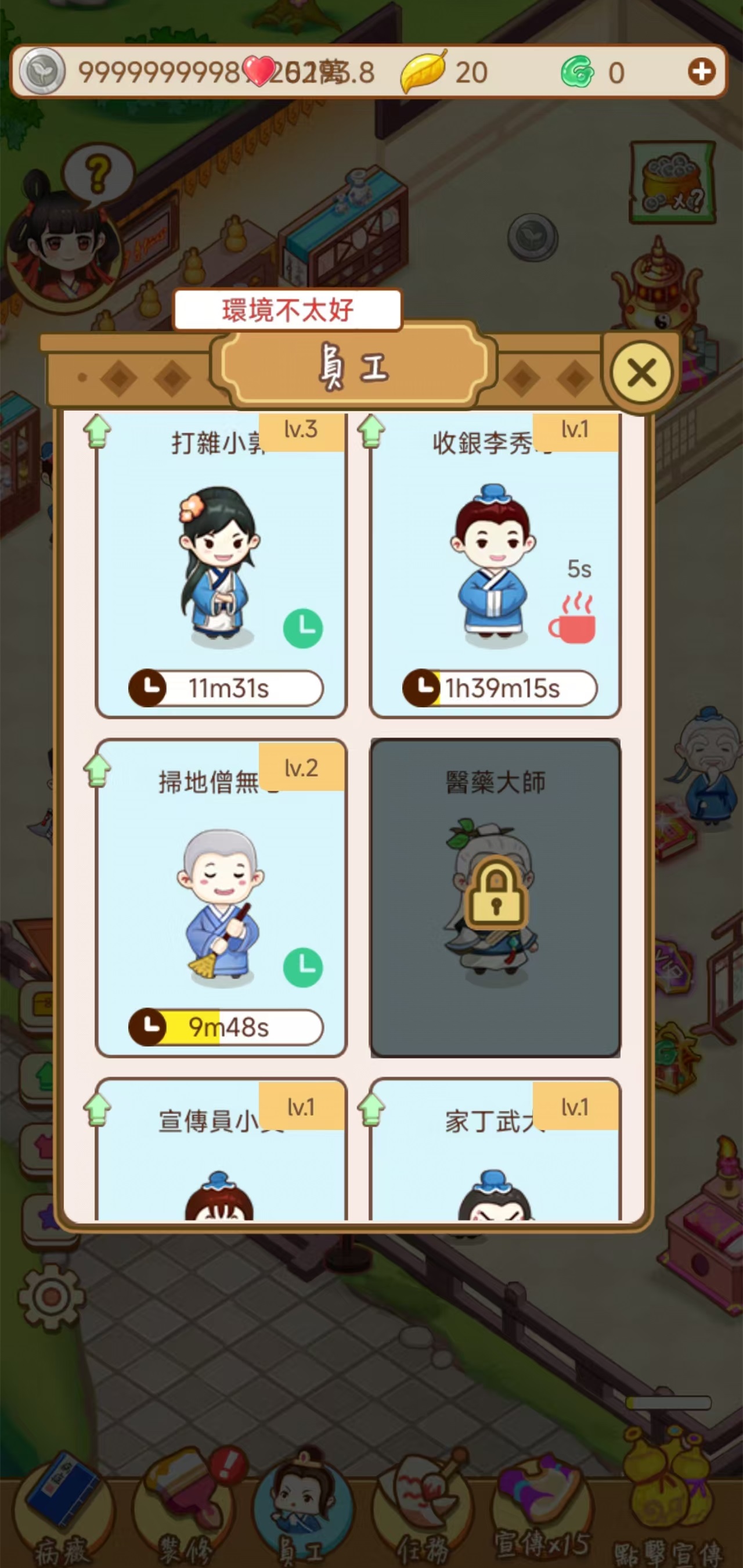Add more currency with the plus button
743x1568 pixels.
pos(701,72)
